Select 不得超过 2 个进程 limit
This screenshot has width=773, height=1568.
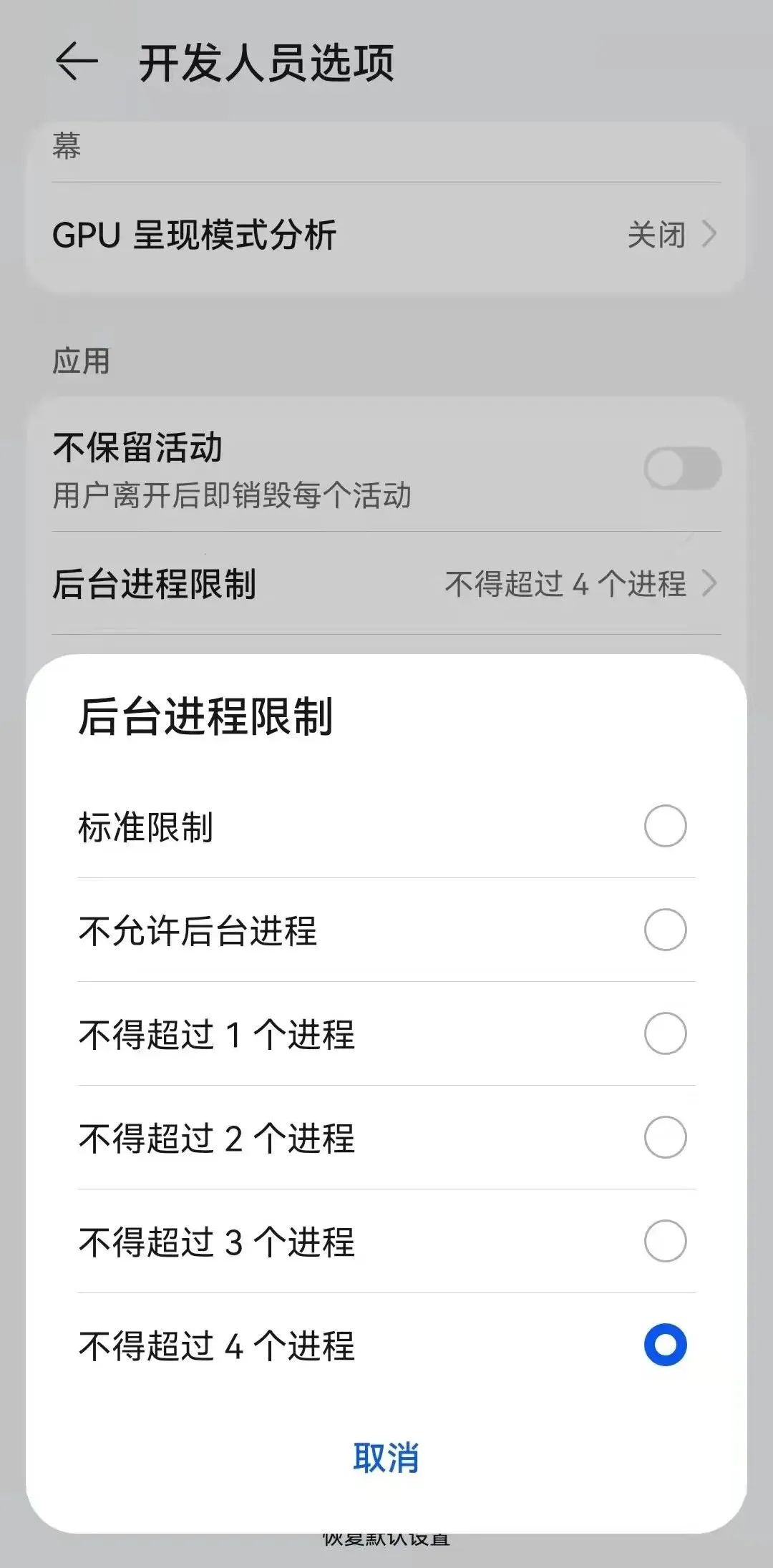click(666, 1138)
